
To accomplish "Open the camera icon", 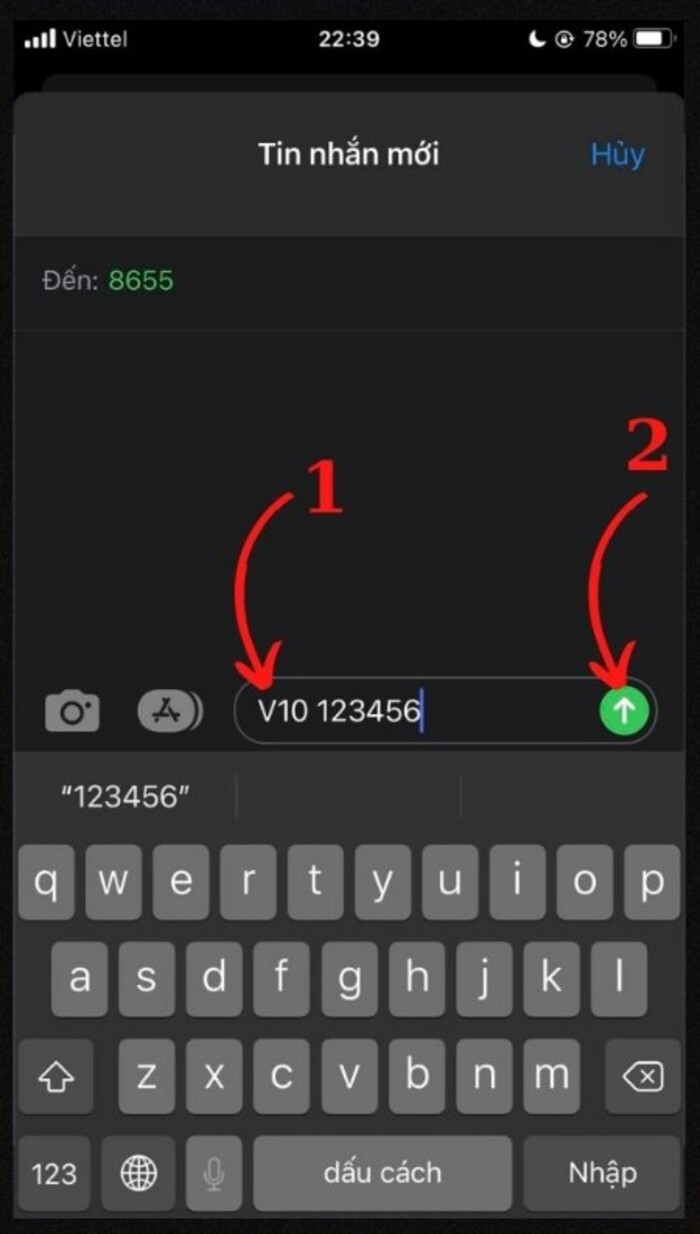I will tap(72, 711).
